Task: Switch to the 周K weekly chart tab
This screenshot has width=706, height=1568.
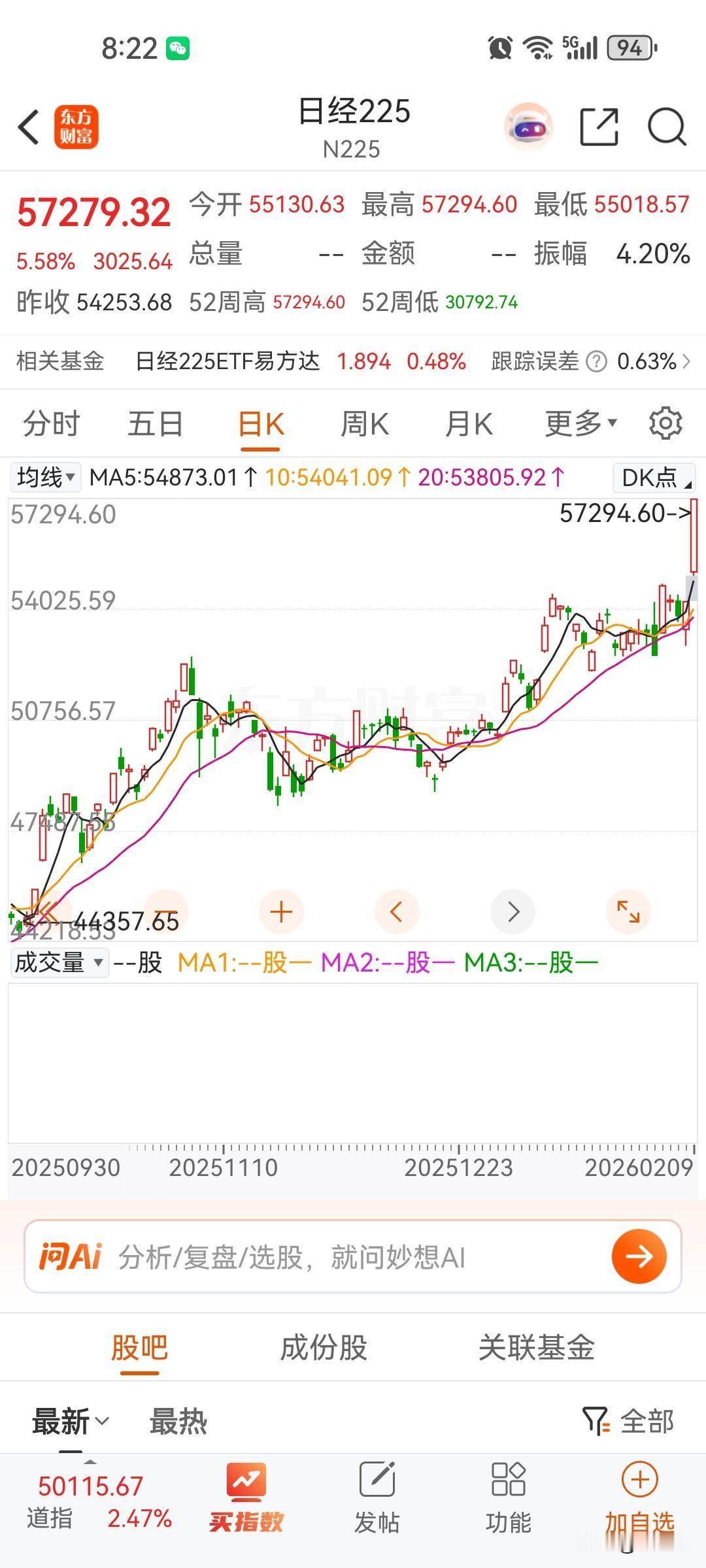Action: (x=364, y=423)
